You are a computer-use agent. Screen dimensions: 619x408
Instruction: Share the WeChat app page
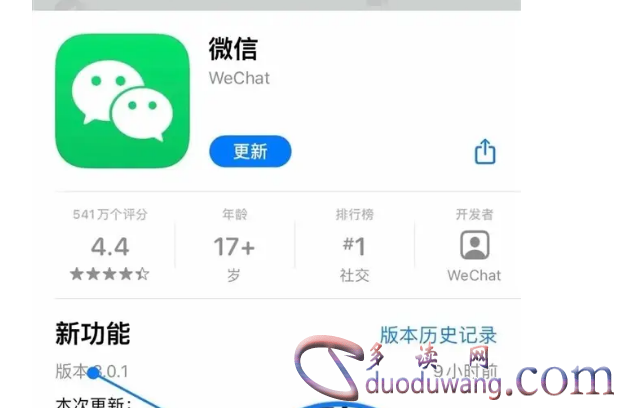[x=484, y=151]
